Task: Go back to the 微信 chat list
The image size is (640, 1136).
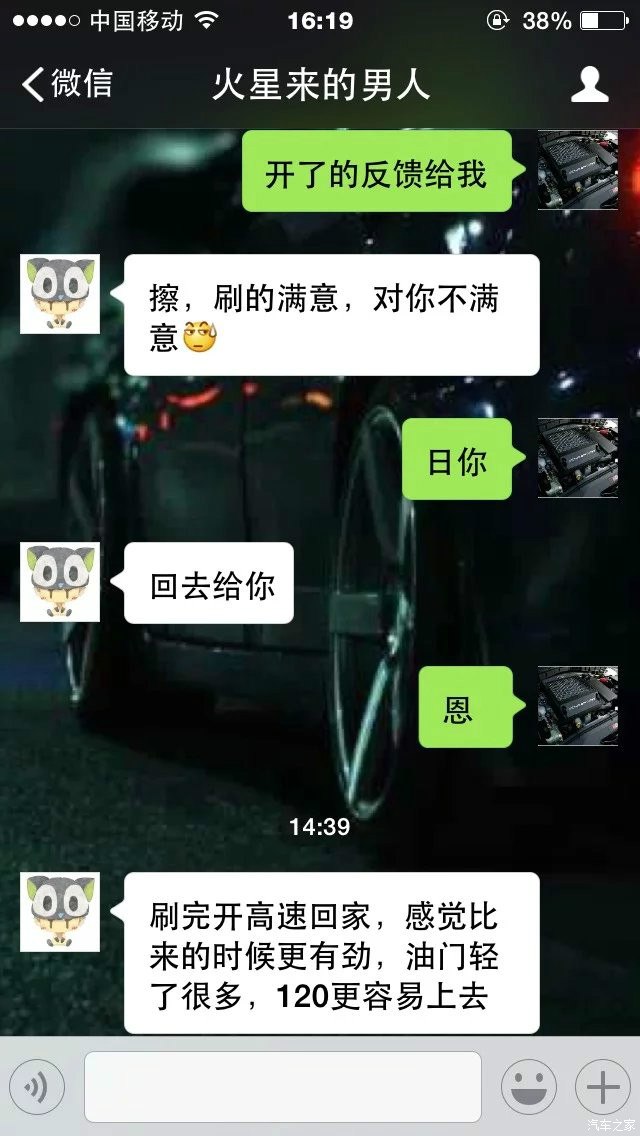Action: pyautogui.click(x=68, y=84)
